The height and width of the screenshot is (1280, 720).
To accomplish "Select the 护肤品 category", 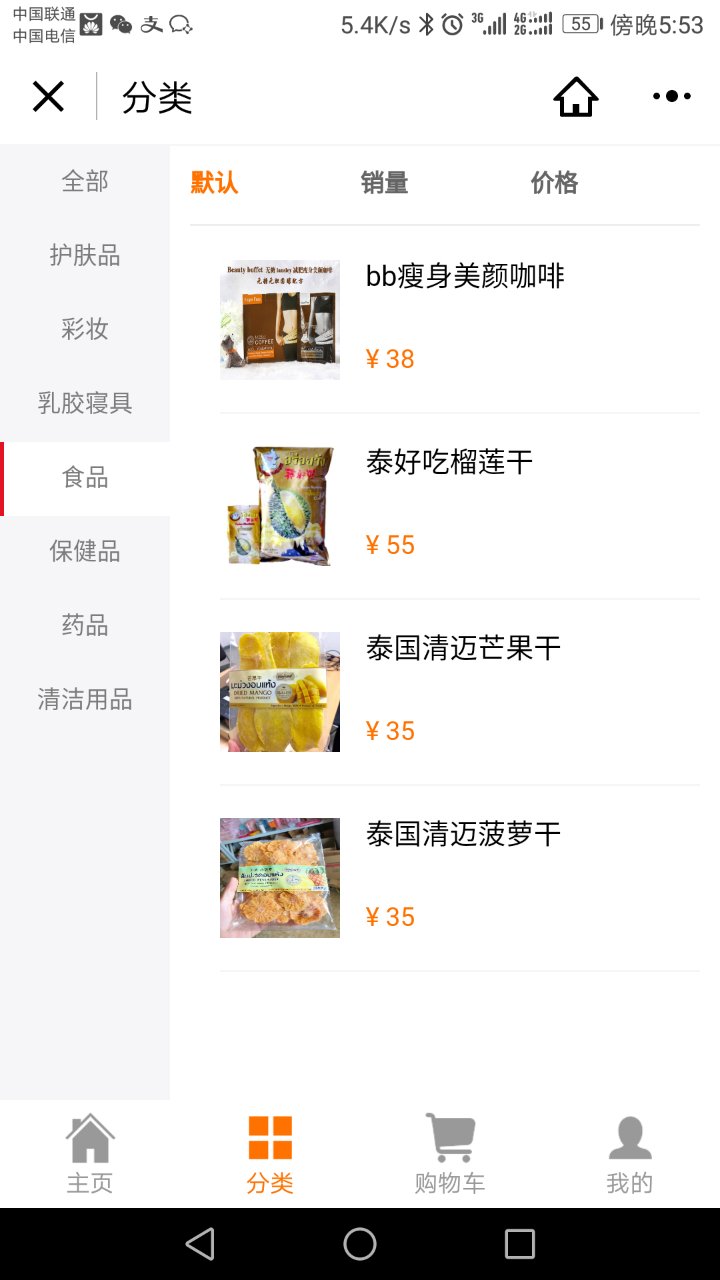I will click(85, 255).
